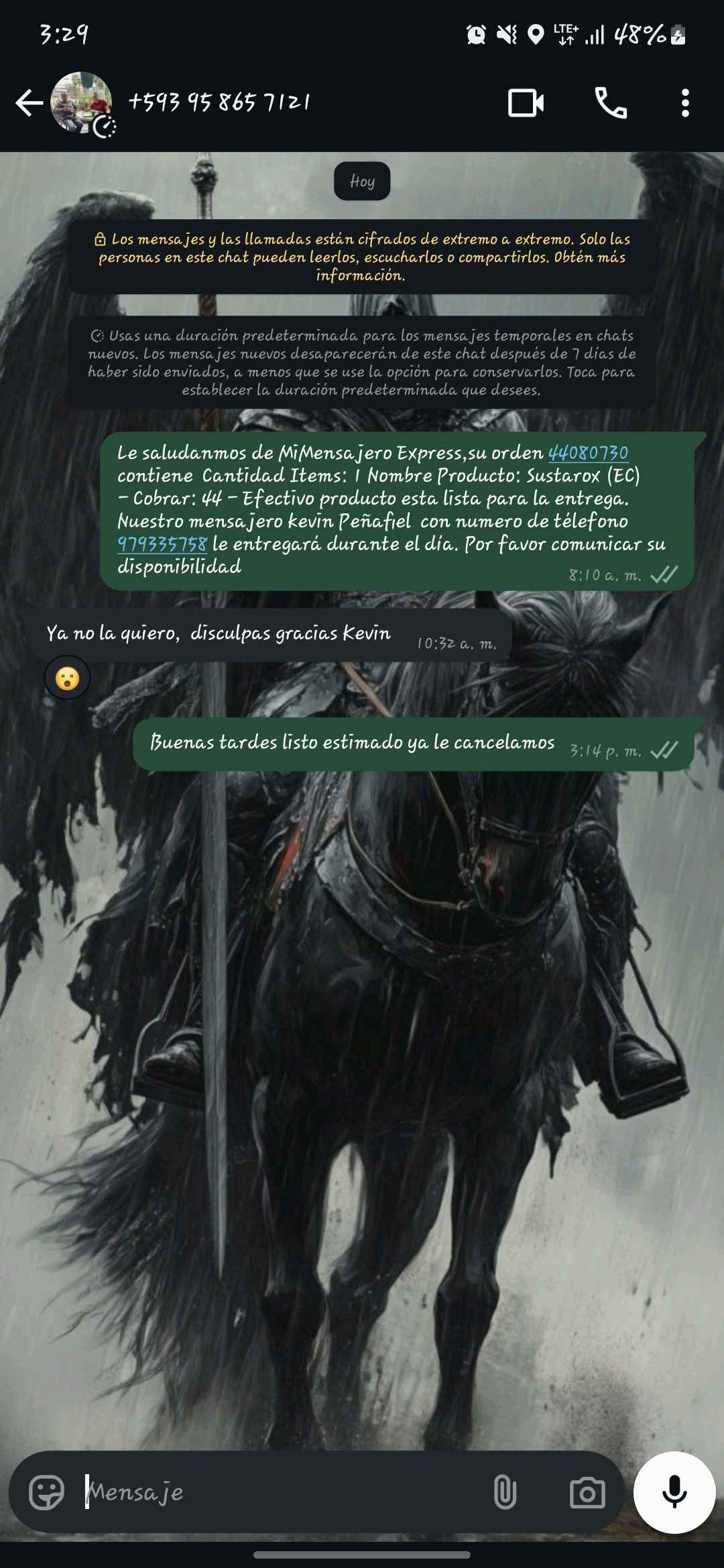Tap the disappearing messages duration notice

[362, 363]
